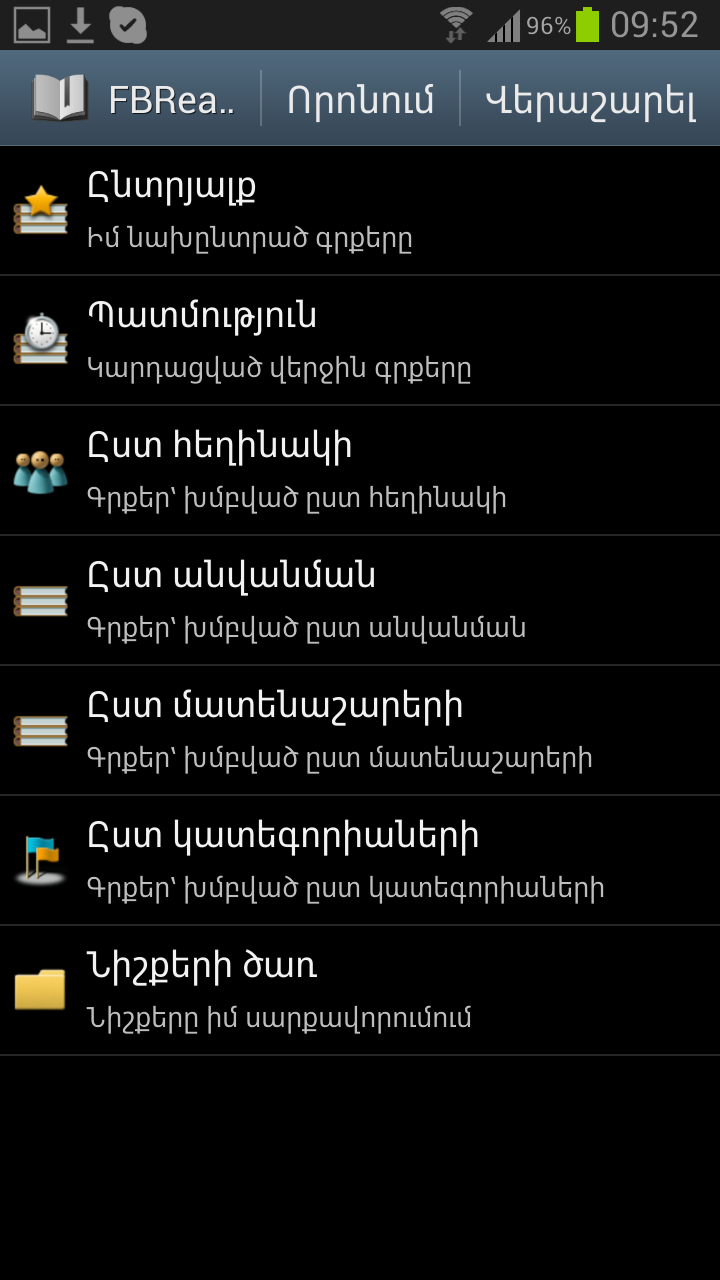Viewport: 720px width, 1280px height.
Task: Open Ընտրյալք favorites list
Action: (x=360, y=211)
